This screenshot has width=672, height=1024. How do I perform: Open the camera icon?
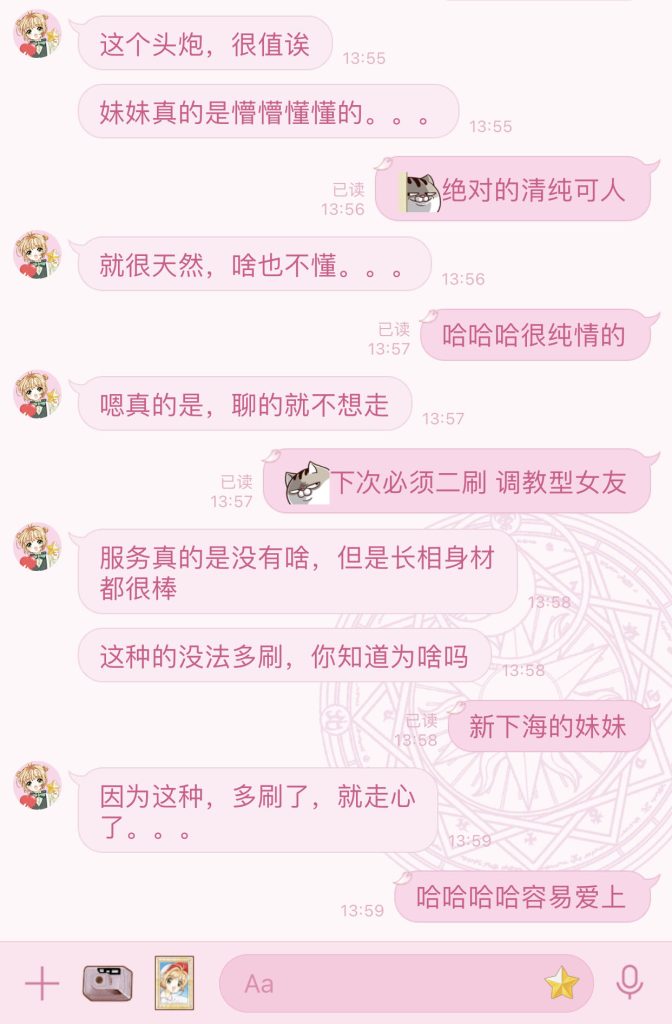(x=106, y=983)
